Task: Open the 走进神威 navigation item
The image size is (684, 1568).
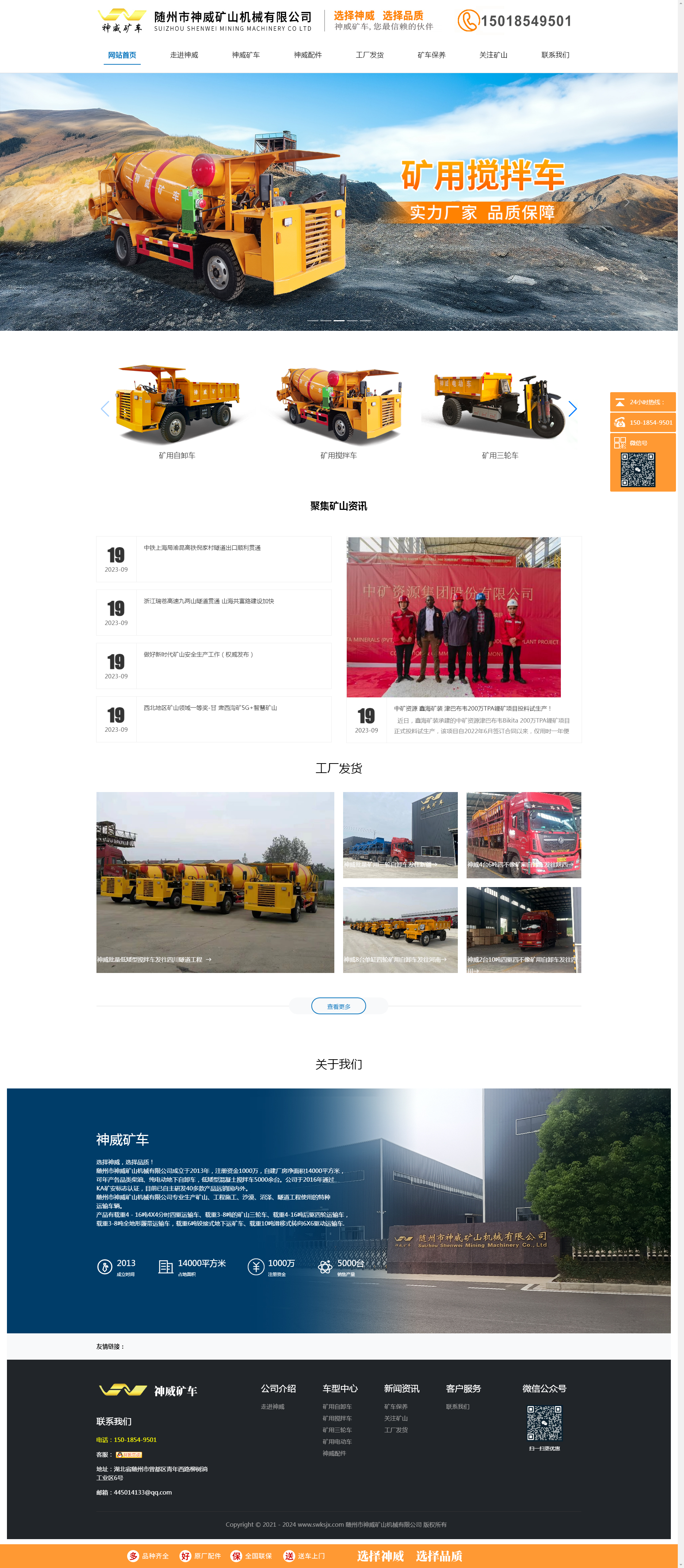Action: 184,55
